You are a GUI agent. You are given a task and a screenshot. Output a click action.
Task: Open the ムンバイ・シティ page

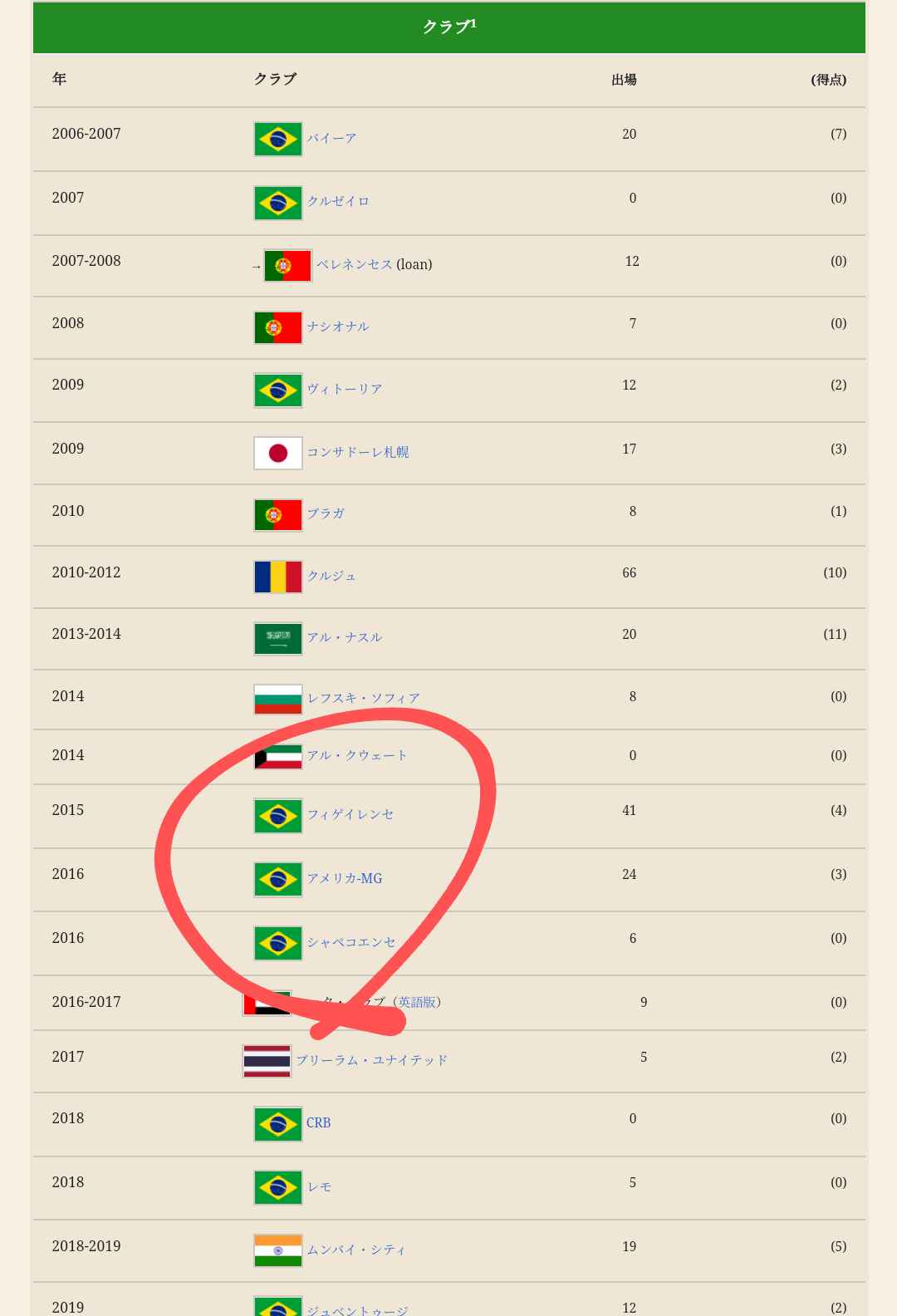click(356, 1250)
